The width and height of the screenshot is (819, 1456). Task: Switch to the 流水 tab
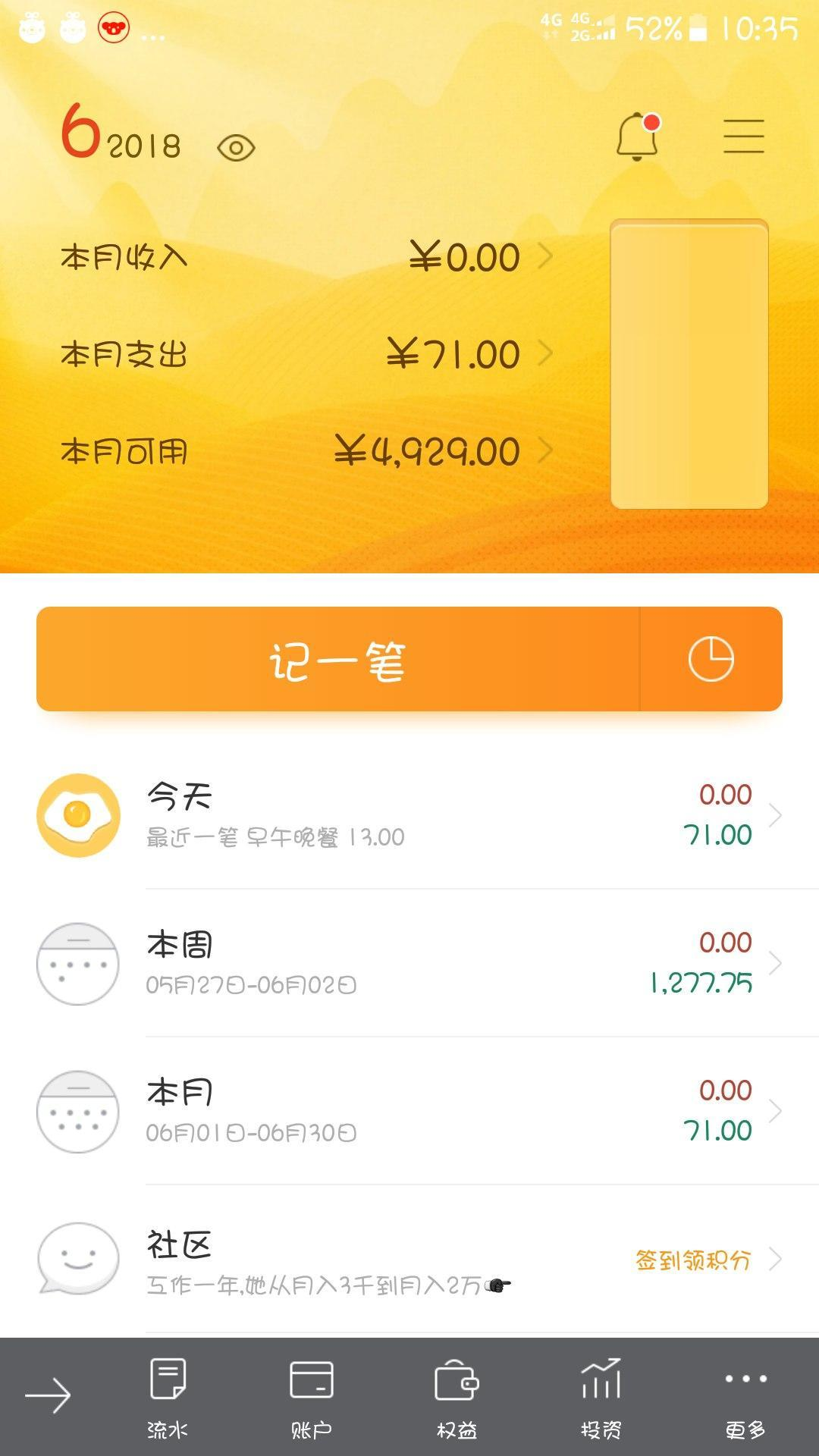(168, 1397)
